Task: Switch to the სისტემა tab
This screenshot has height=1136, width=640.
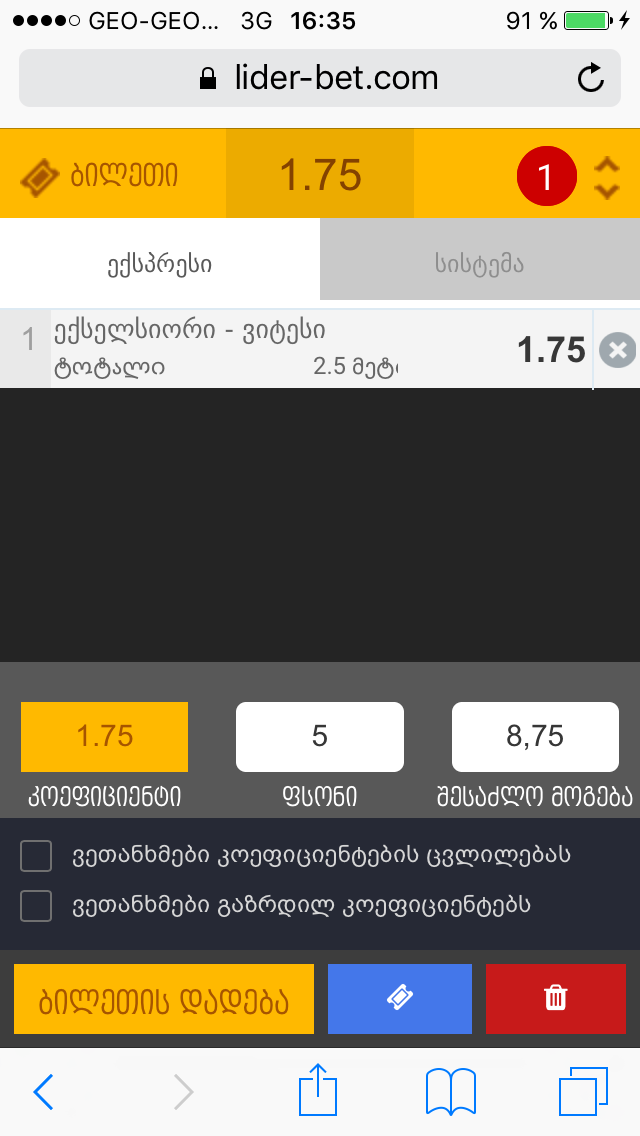Action: click(480, 264)
